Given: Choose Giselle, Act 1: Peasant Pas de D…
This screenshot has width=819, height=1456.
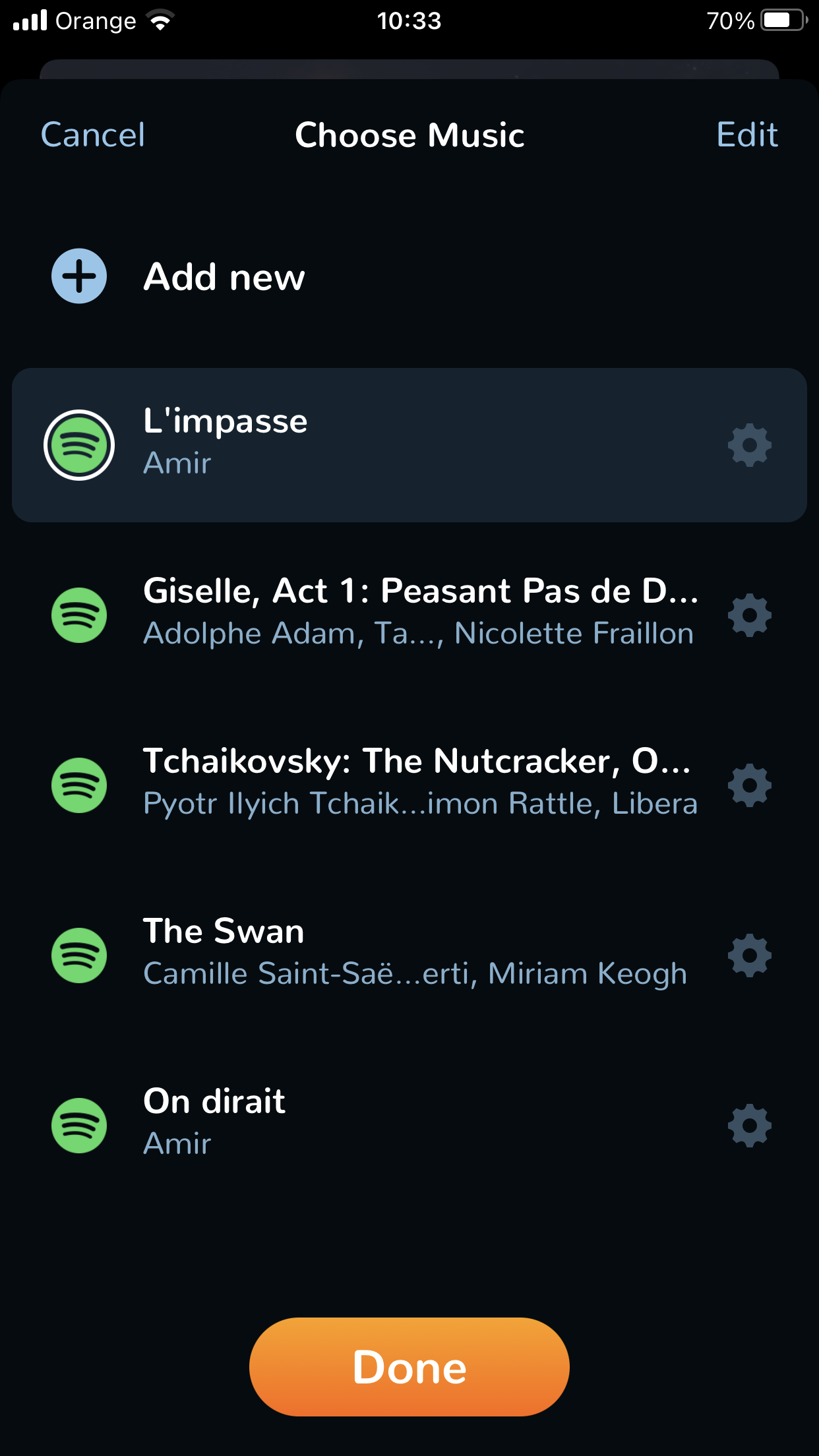Looking at the screenshot, I should 409,615.
